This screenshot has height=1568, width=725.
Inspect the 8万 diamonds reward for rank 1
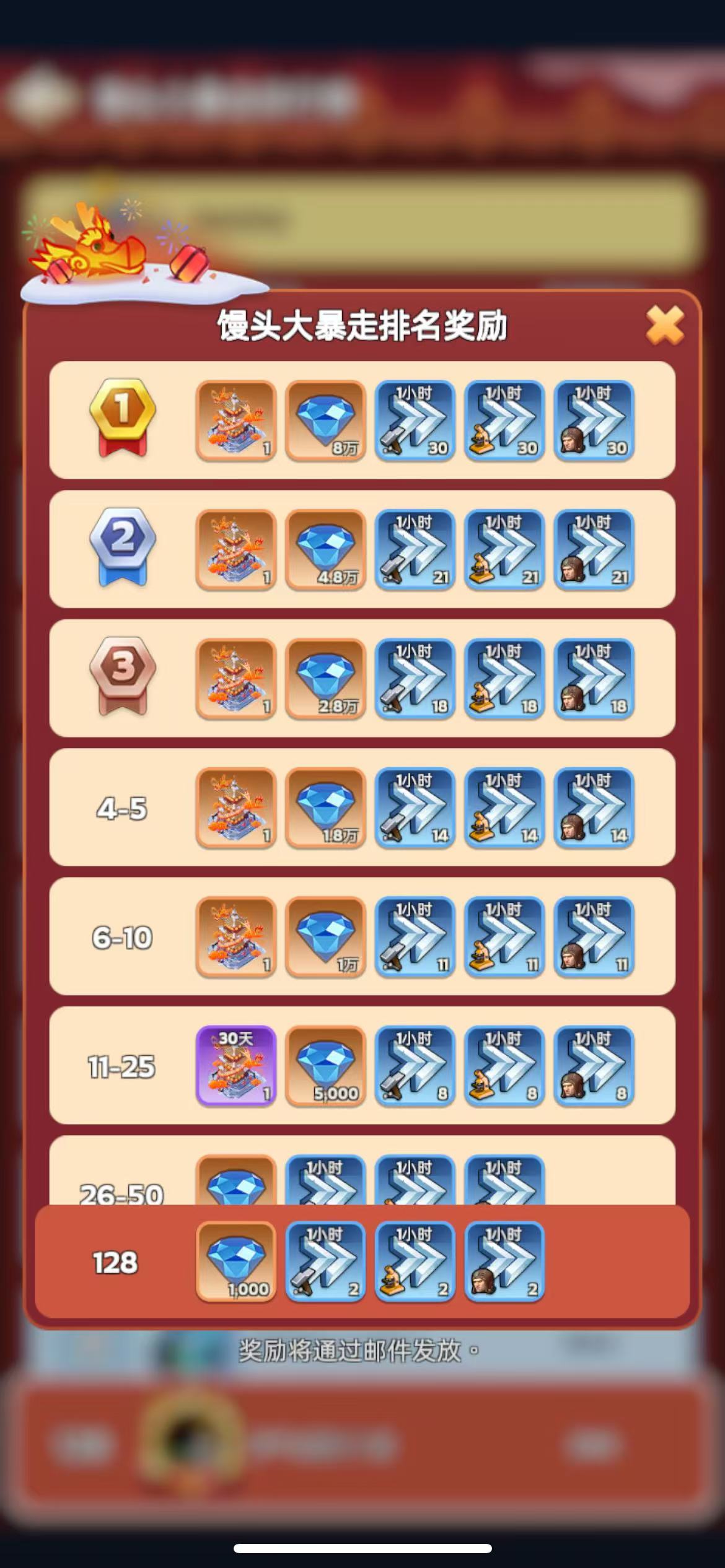pyautogui.click(x=325, y=420)
